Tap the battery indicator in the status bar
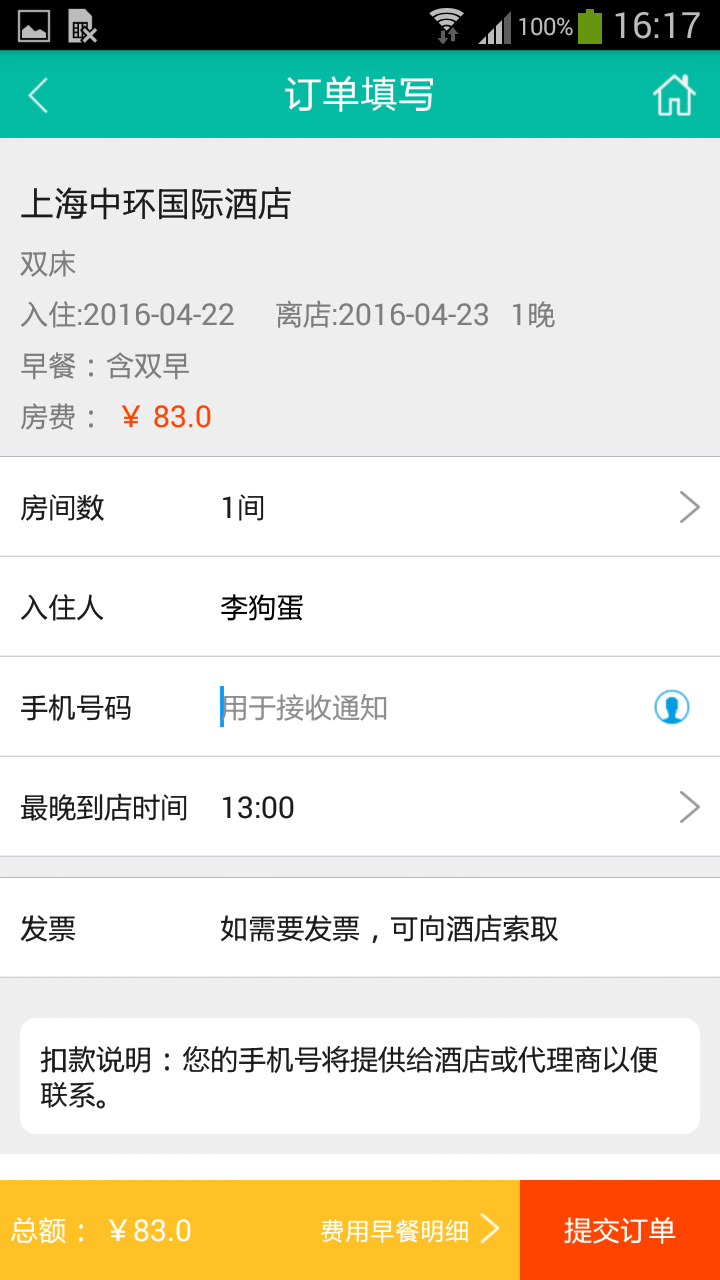720x1280 pixels. click(x=592, y=26)
